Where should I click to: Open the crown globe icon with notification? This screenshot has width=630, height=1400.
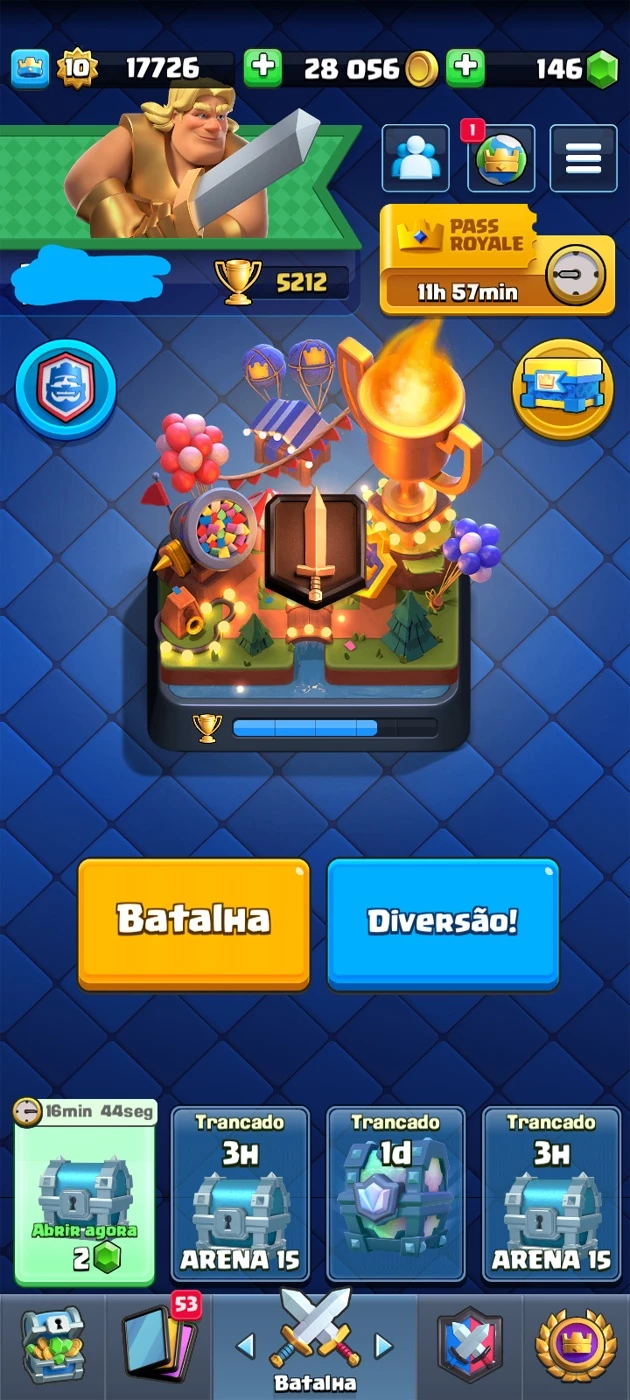[x=500, y=158]
